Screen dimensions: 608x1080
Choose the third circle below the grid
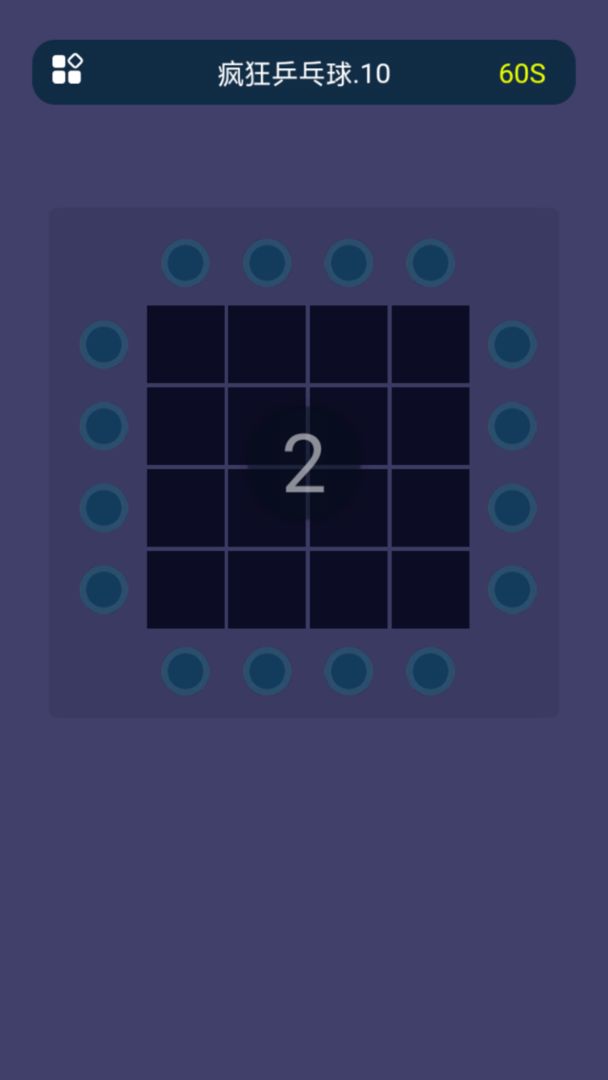click(349, 671)
